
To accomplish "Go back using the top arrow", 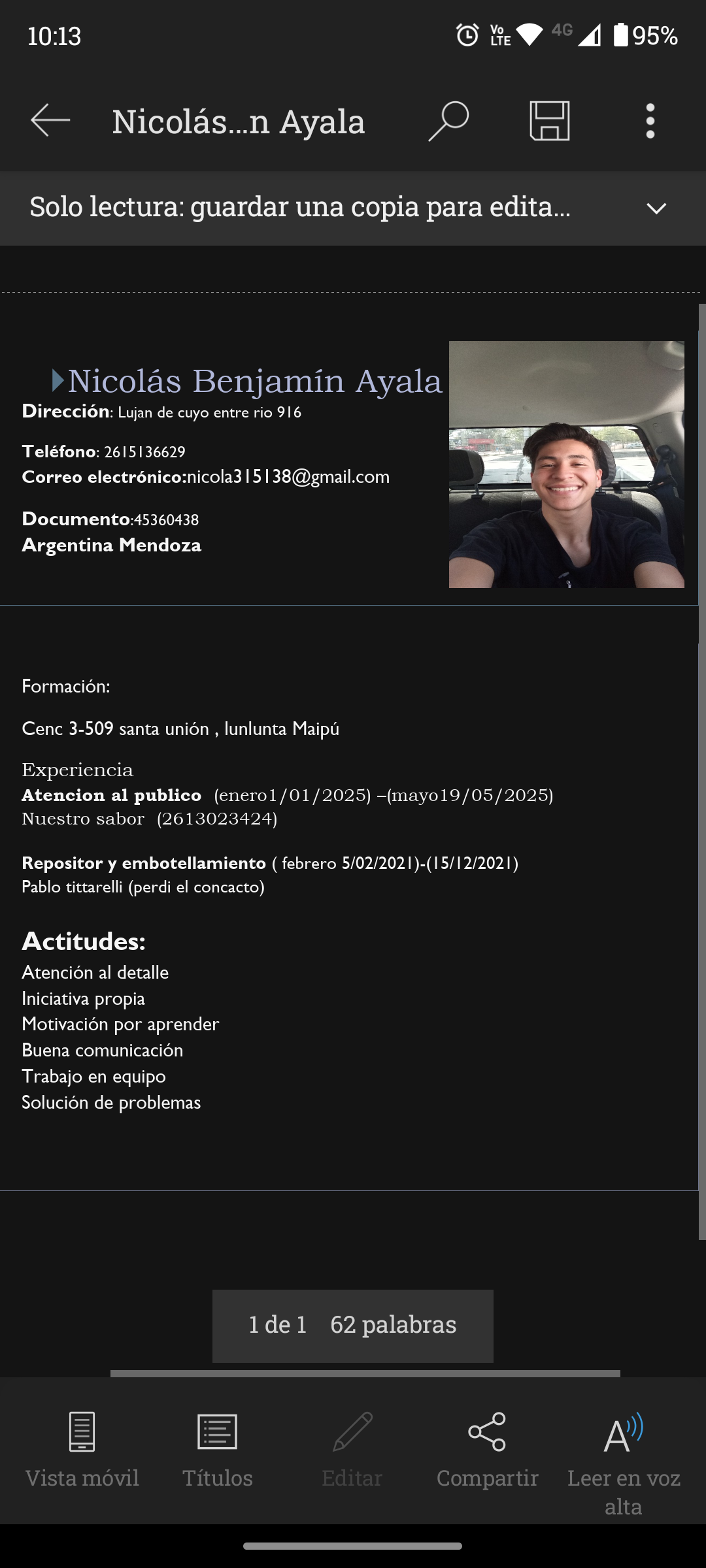I will 50,121.
